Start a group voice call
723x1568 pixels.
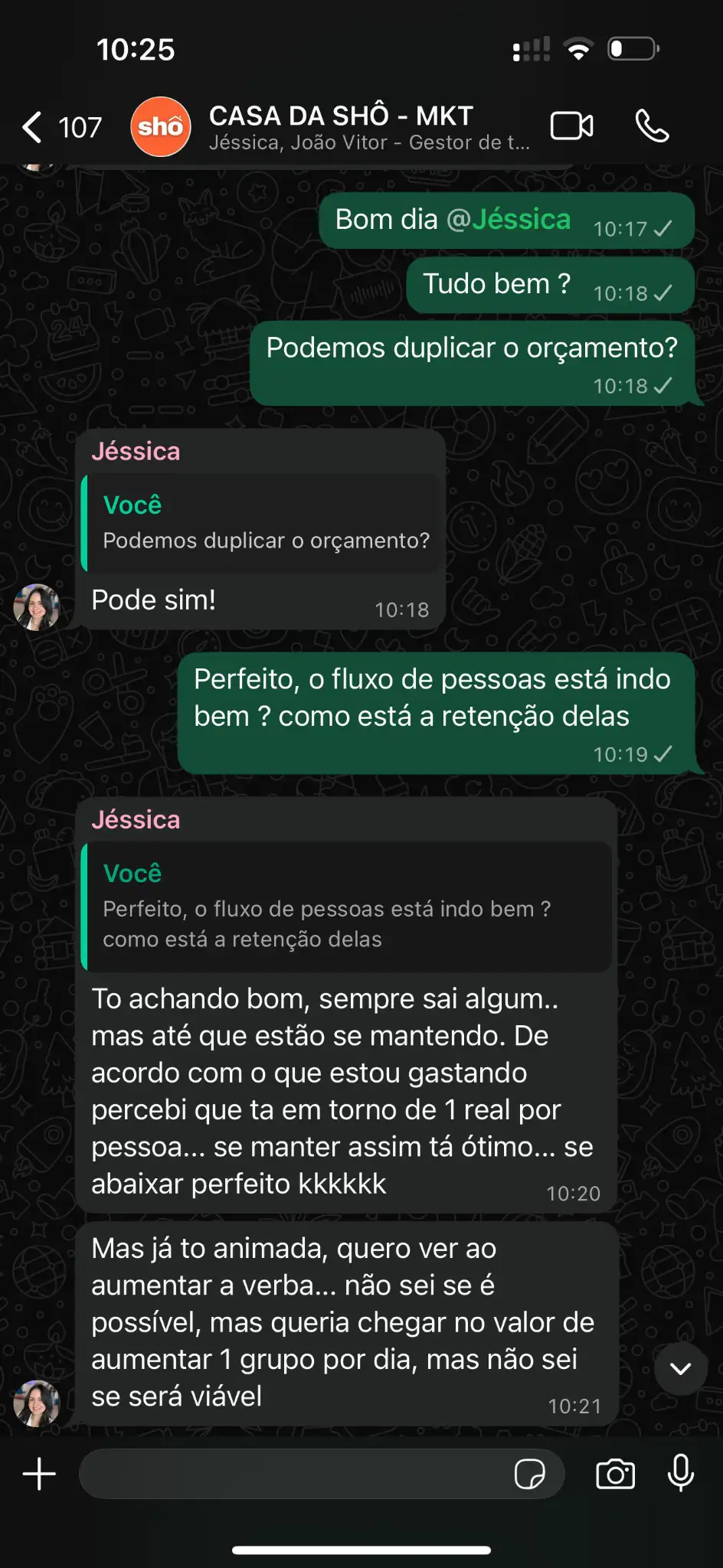coord(653,126)
